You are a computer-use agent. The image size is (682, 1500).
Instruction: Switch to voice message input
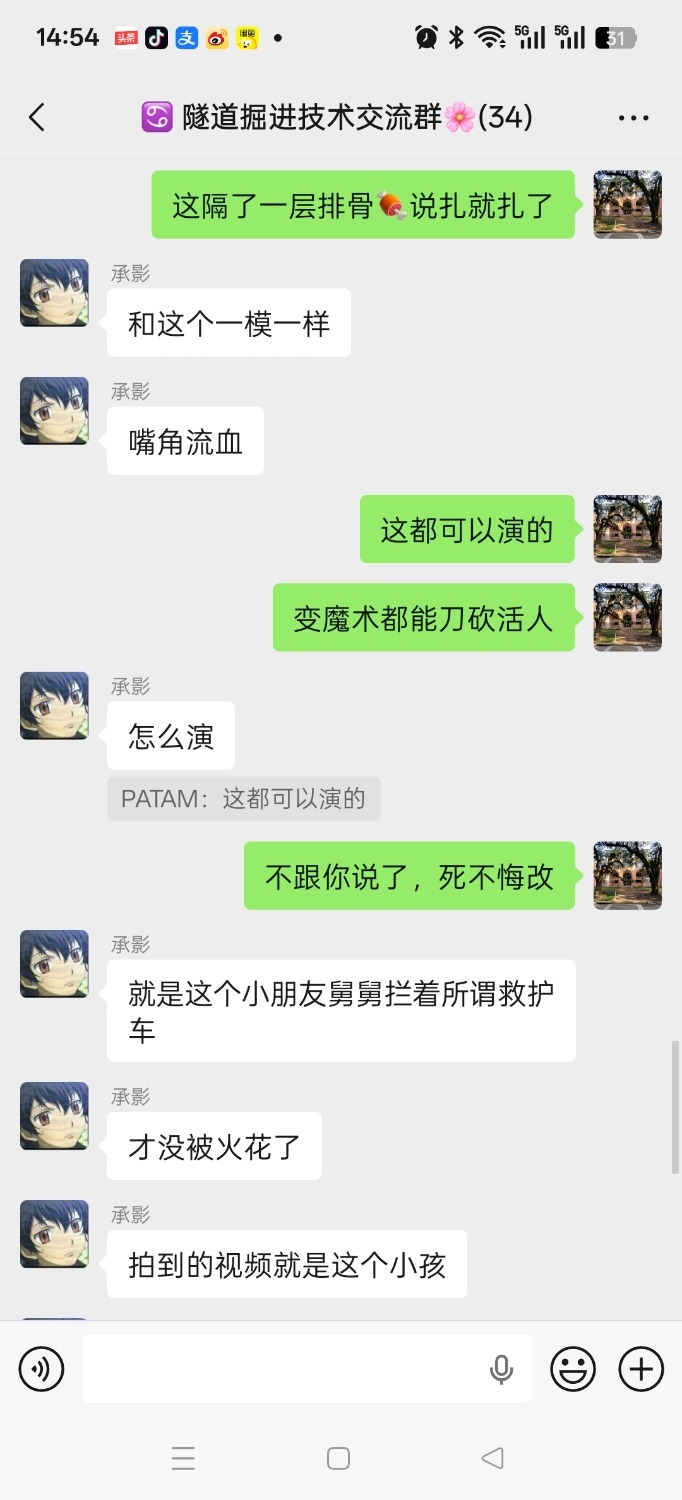tap(41, 1369)
